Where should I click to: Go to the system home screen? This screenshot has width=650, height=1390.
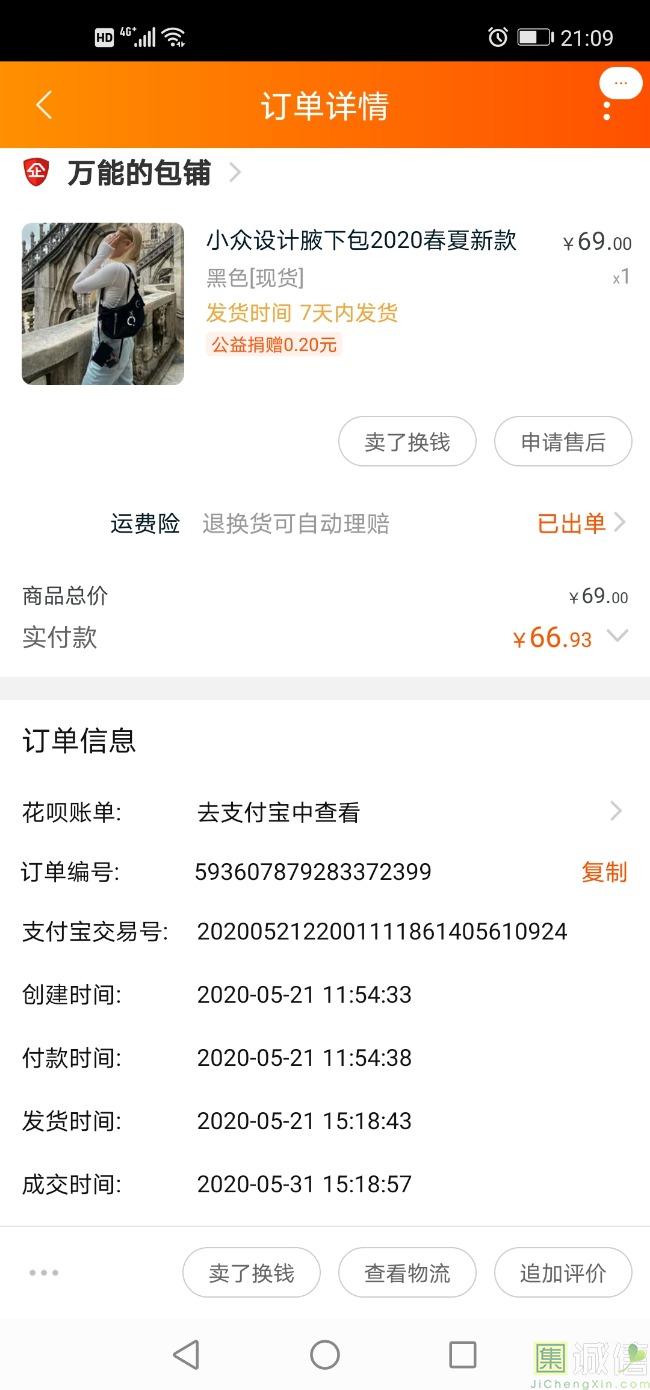point(325,1355)
